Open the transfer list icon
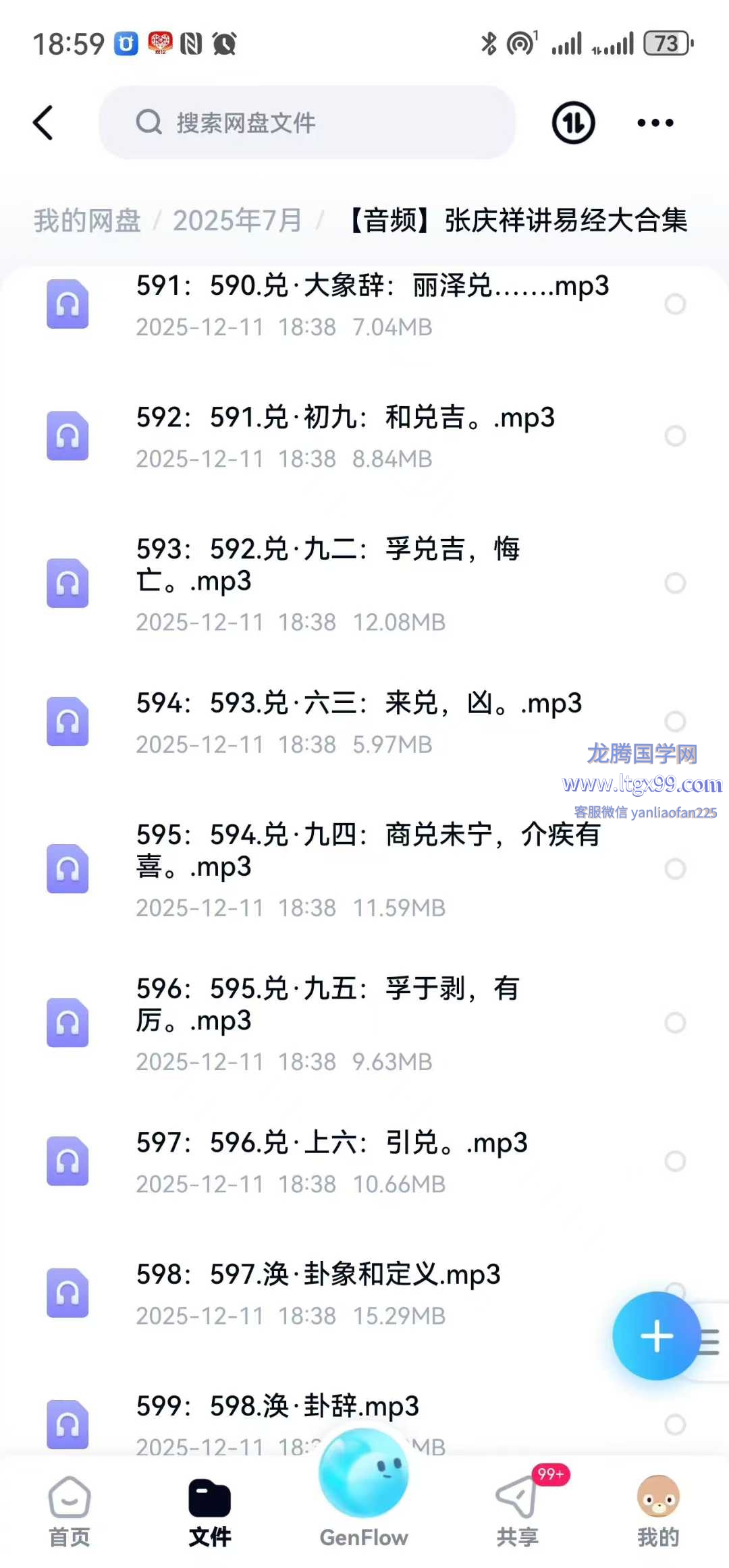 point(573,123)
